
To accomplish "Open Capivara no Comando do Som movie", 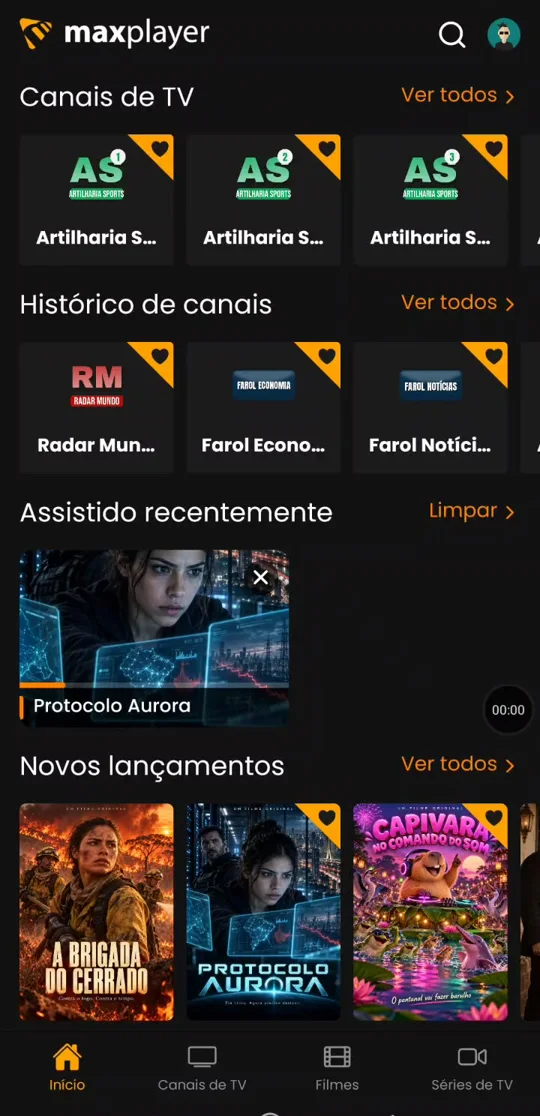I will (x=430, y=912).
